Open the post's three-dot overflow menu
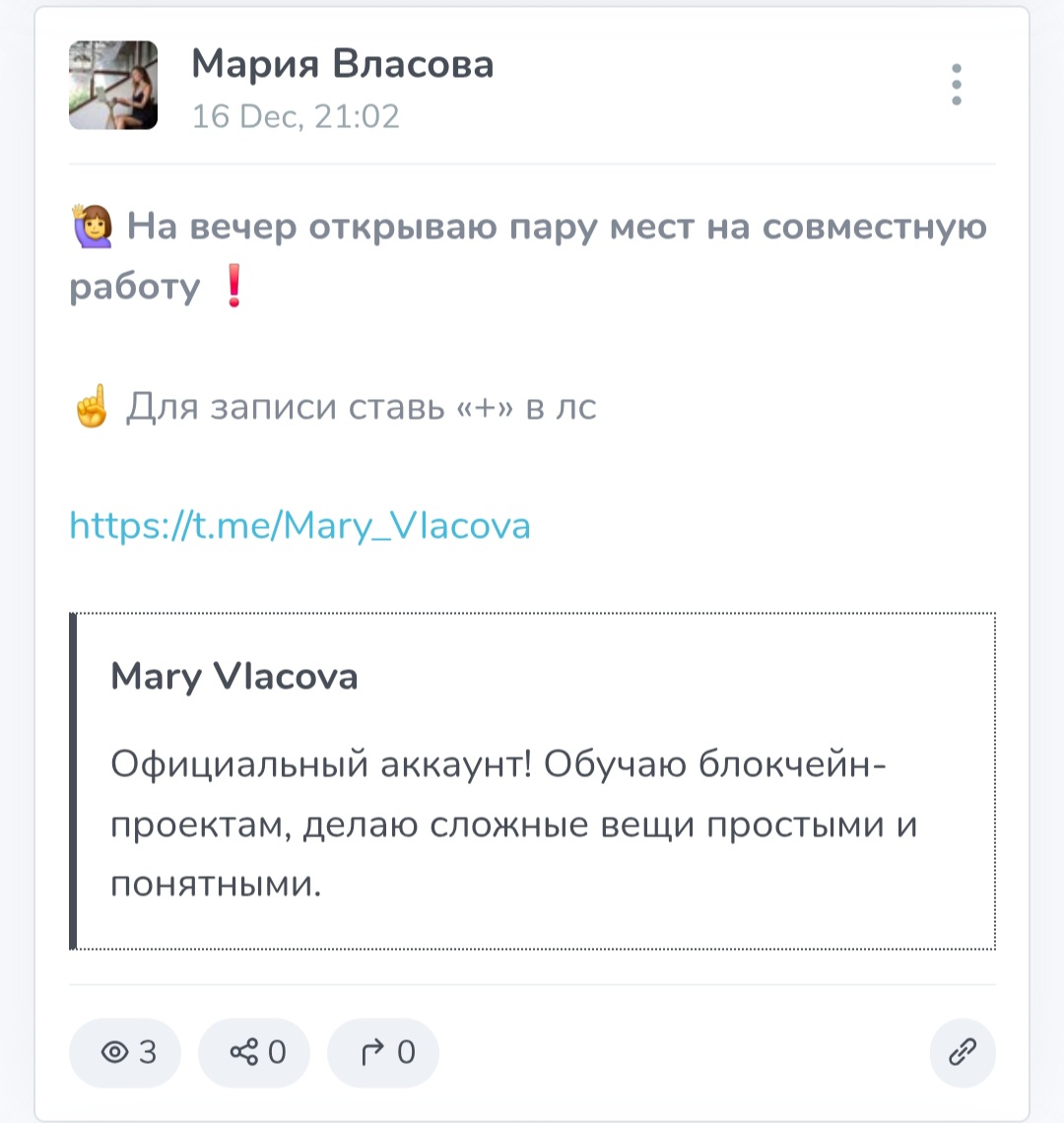 [x=956, y=86]
